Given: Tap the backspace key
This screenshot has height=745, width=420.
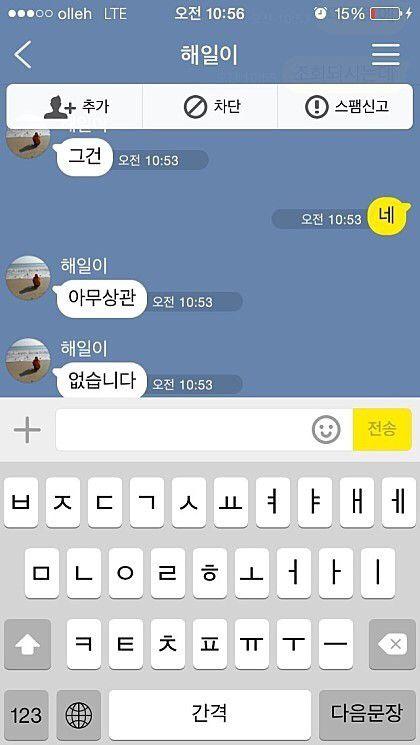Looking at the screenshot, I should pos(392,644).
